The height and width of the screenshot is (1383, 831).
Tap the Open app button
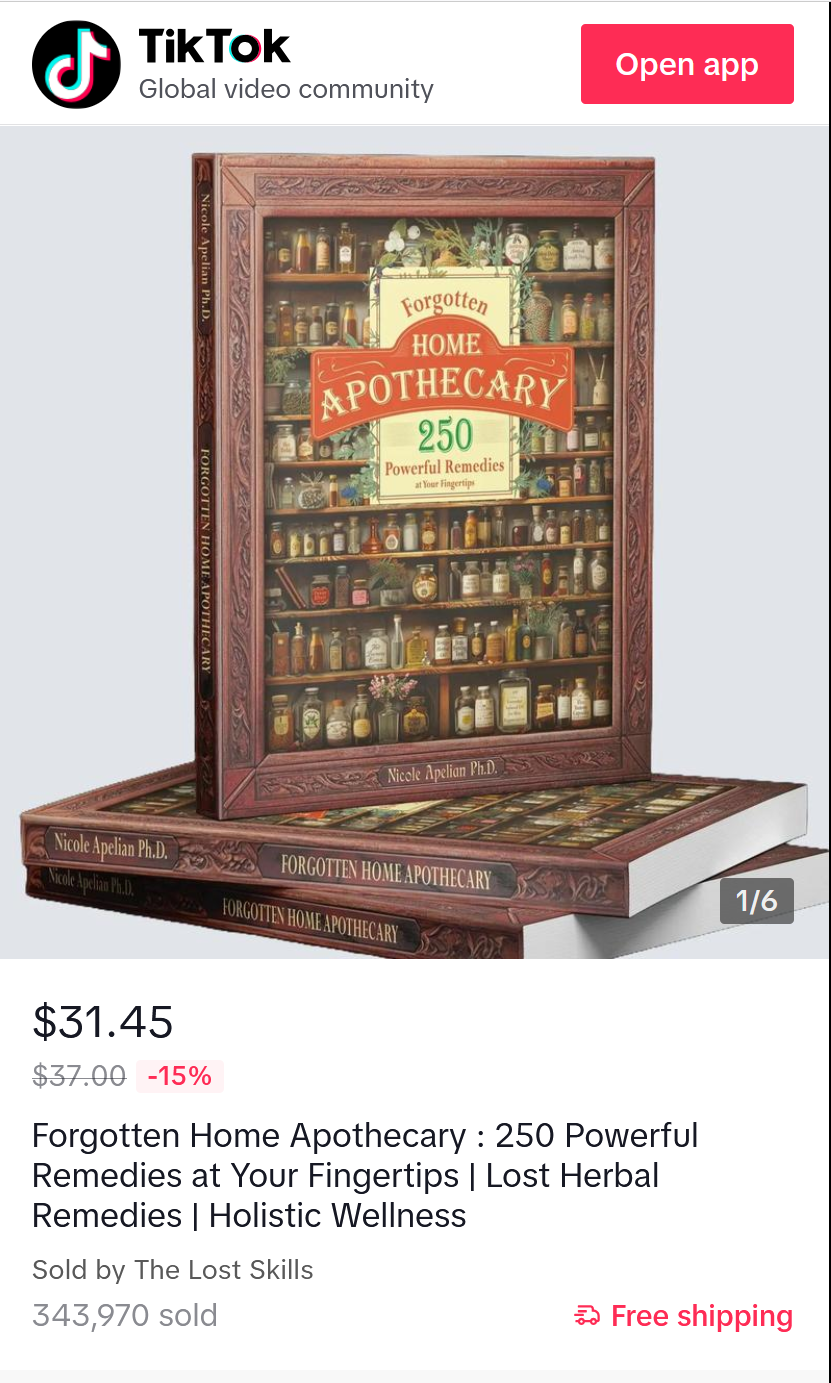click(687, 65)
